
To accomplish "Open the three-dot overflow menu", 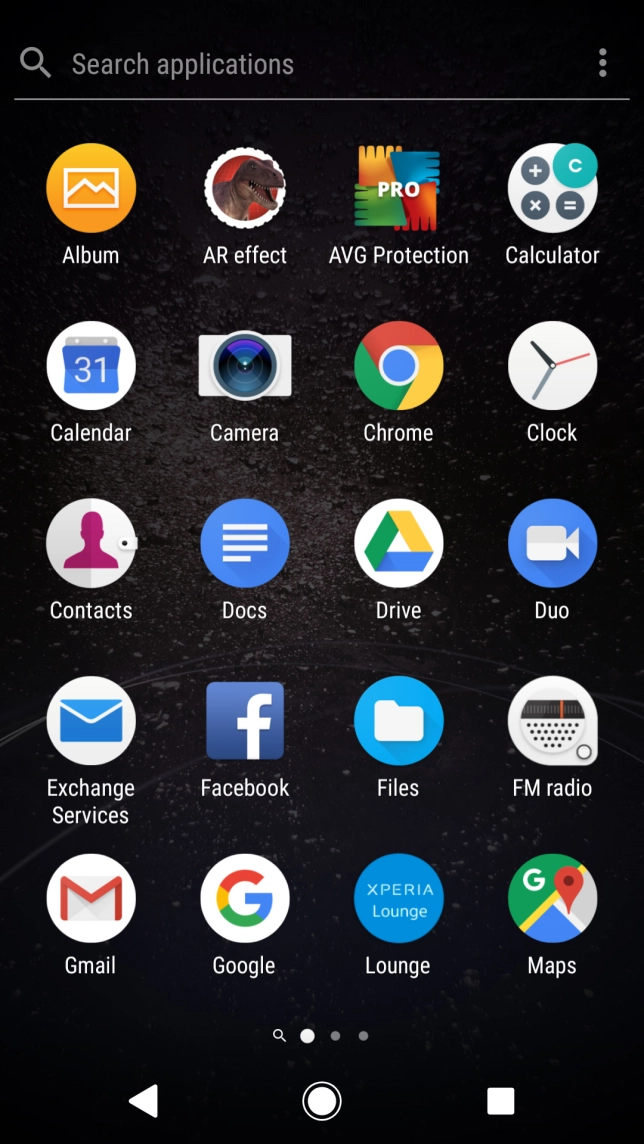I will 602,63.
